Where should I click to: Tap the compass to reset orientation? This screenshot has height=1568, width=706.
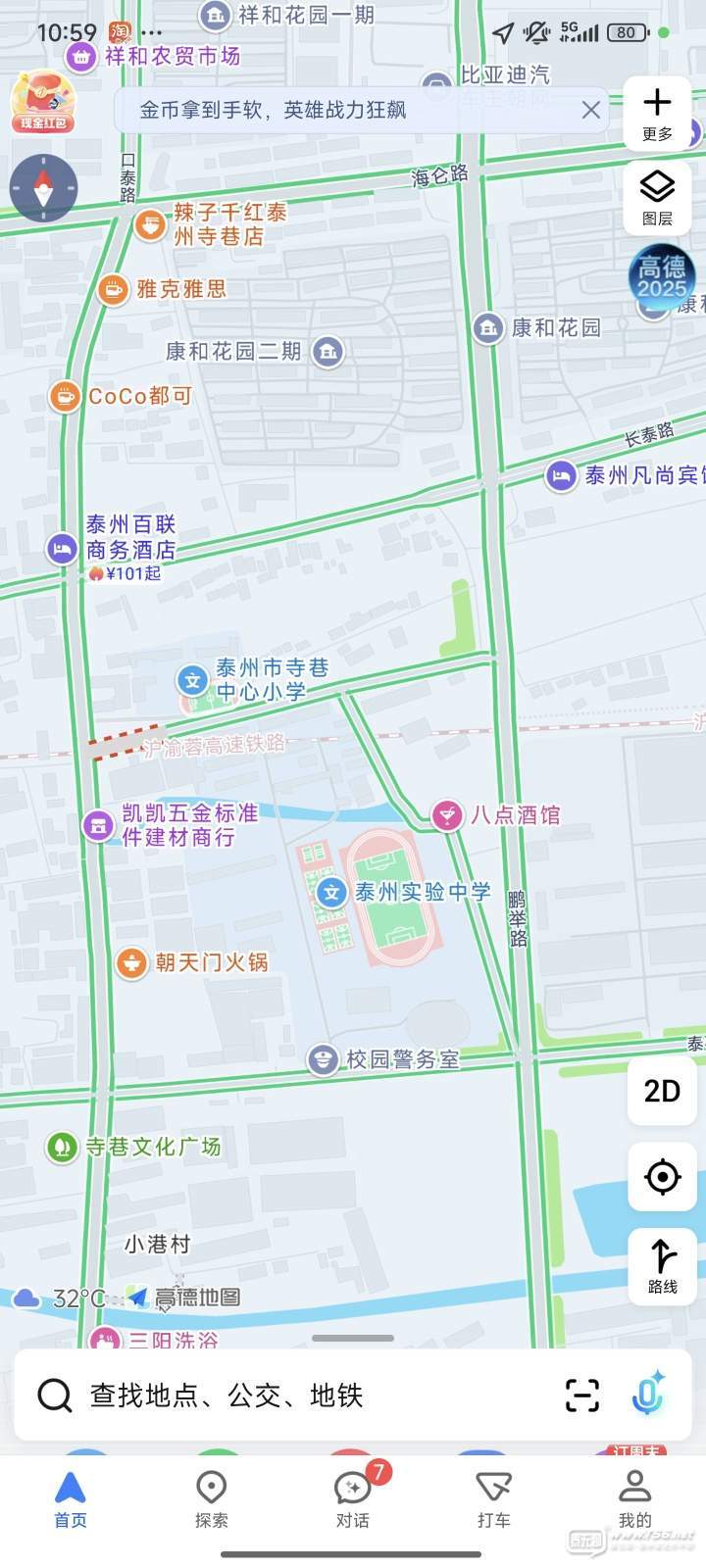pos(43,187)
